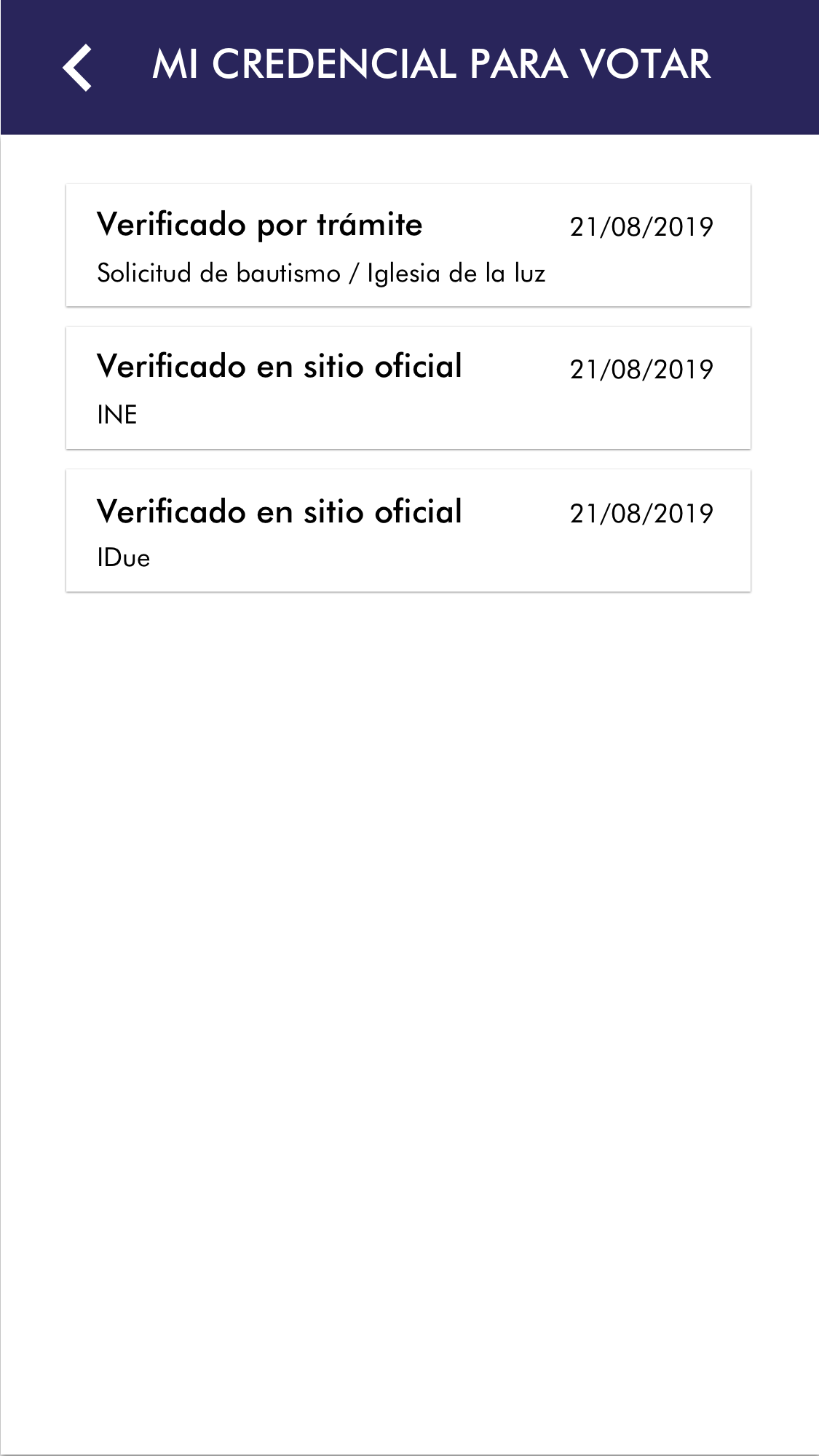This screenshot has height=1456, width=819.
Task: Open the INE official site verification card
Action: [x=408, y=388]
